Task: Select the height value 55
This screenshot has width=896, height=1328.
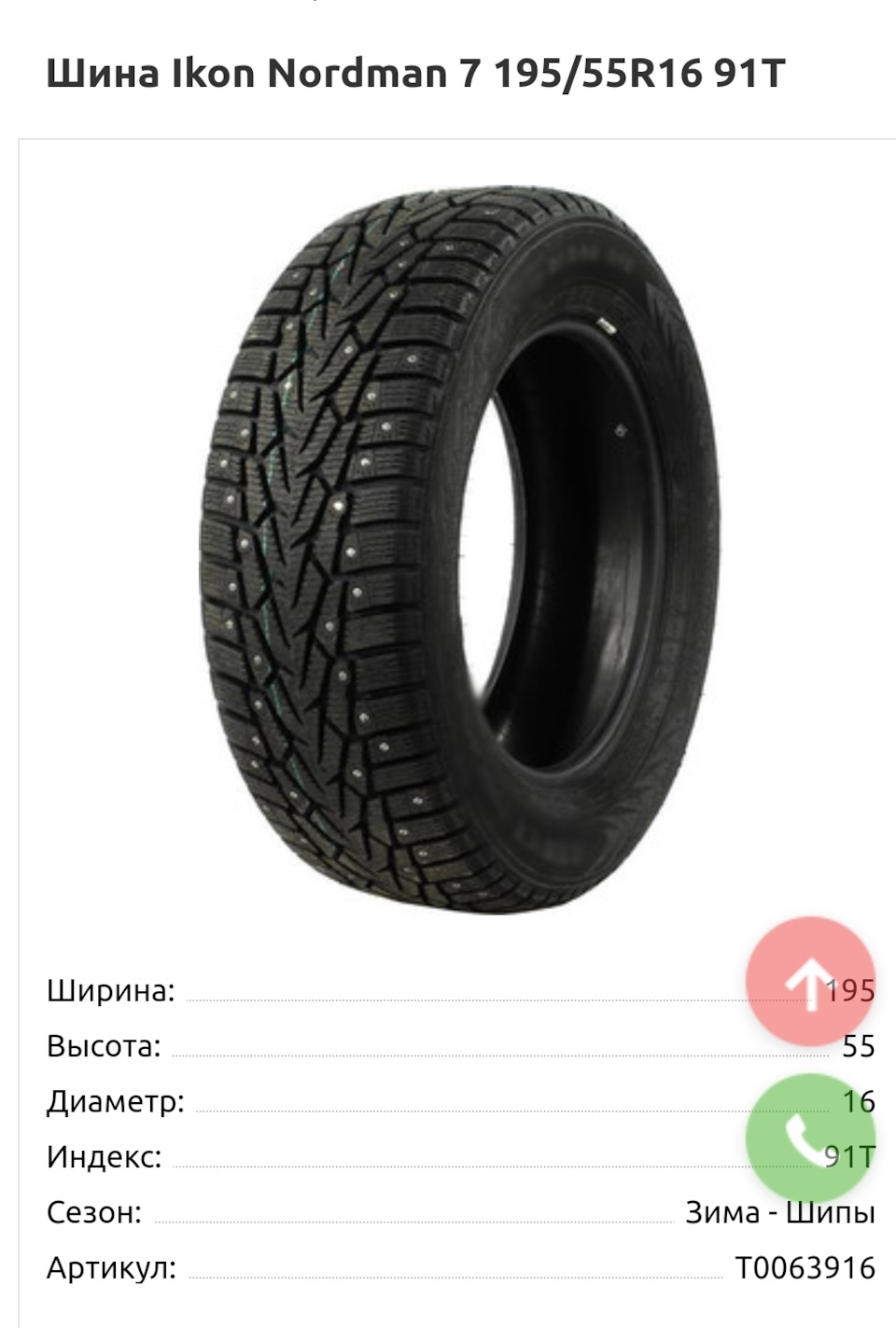Action: pos(859,1048)
